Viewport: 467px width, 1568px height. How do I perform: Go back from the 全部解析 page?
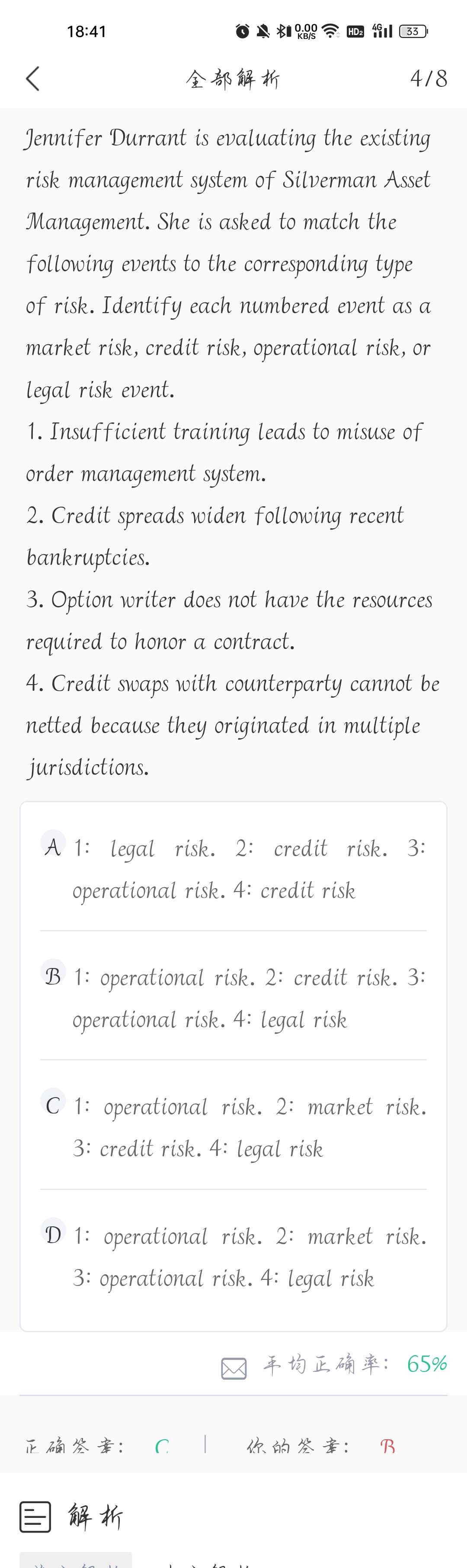pyautogui.click(x=33, y=79)
